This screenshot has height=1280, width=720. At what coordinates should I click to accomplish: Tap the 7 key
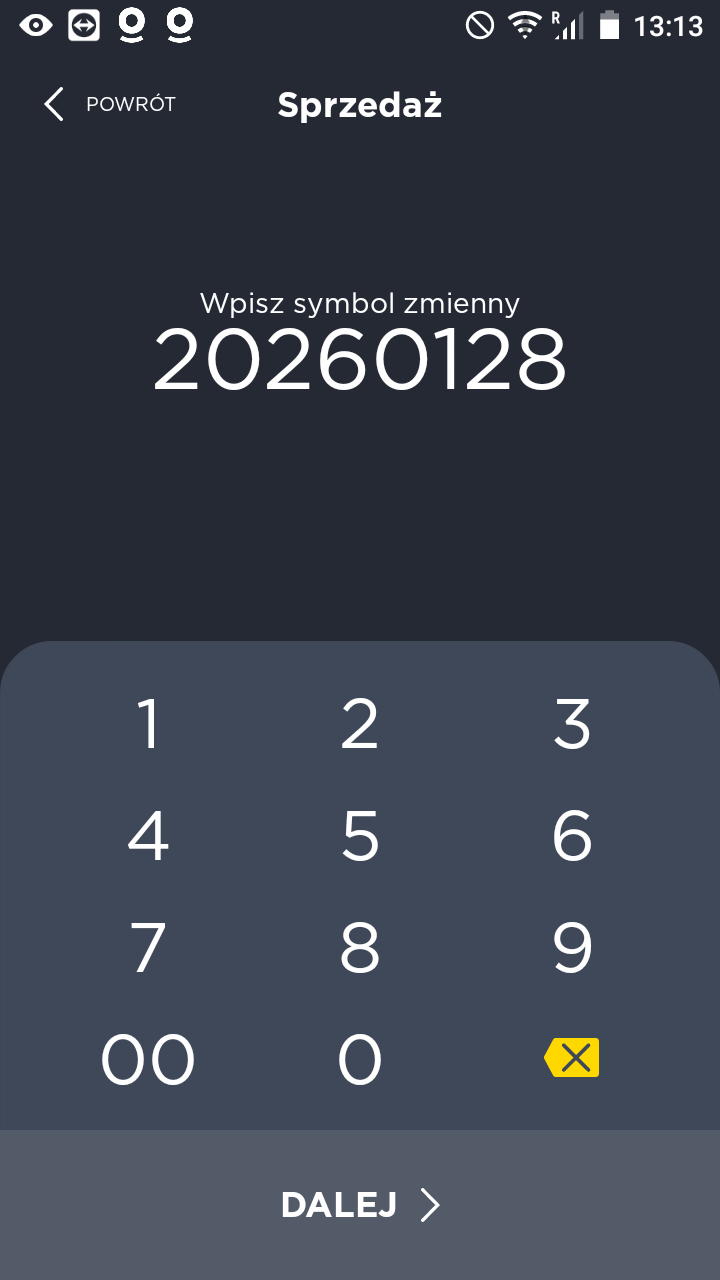148,948
